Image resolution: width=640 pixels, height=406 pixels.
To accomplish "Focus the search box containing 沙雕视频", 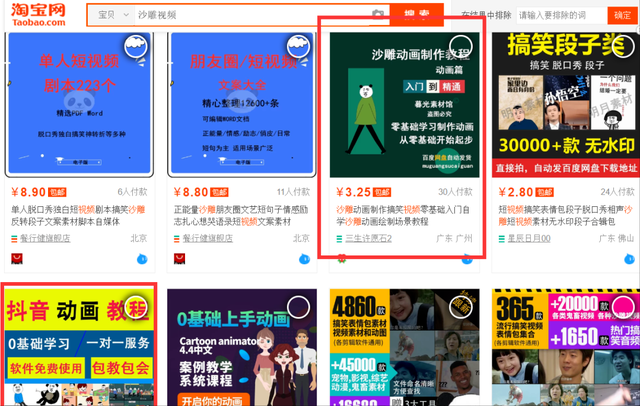I will tap(250, 15).
